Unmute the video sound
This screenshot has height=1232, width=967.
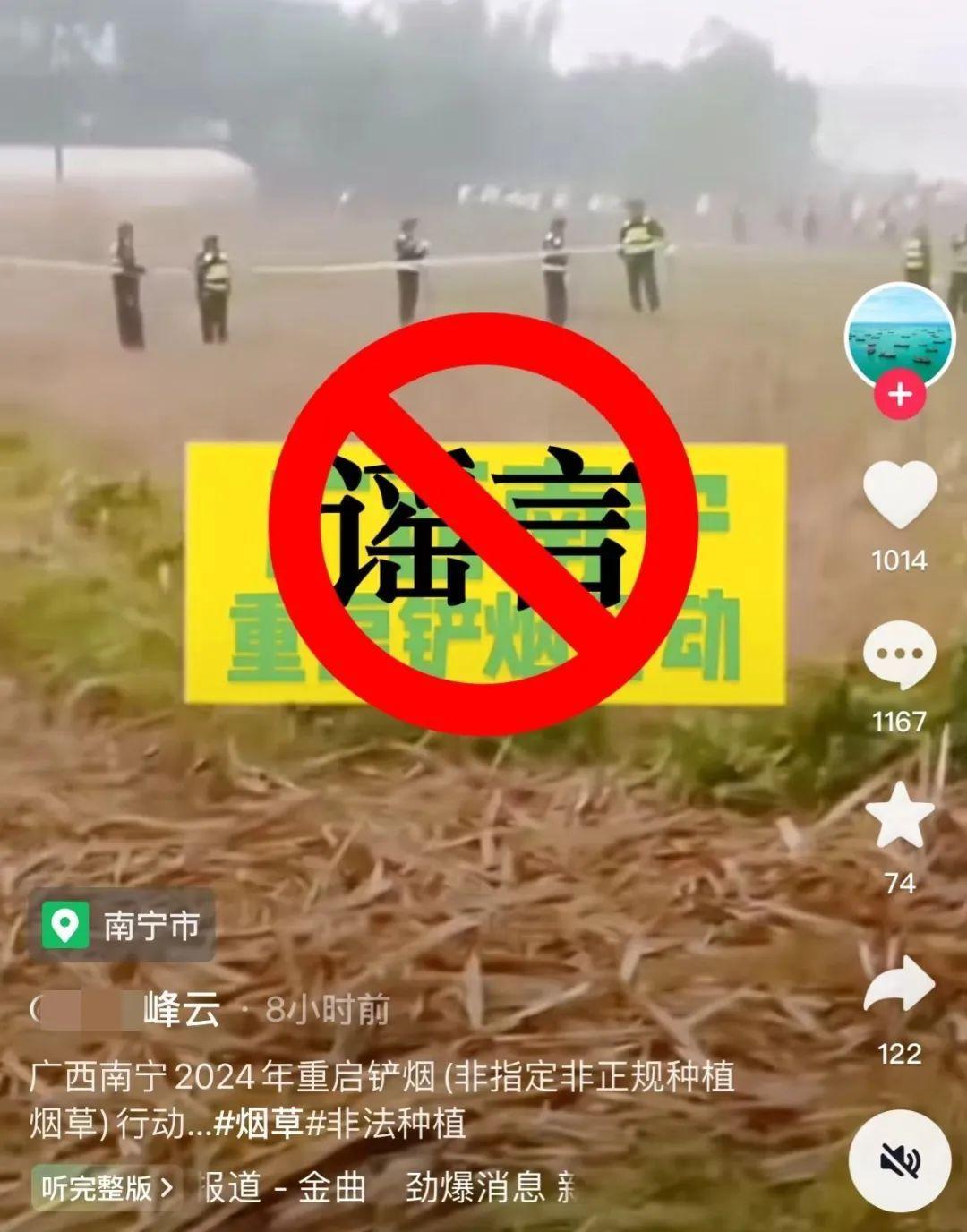[x=900, y=1161]
